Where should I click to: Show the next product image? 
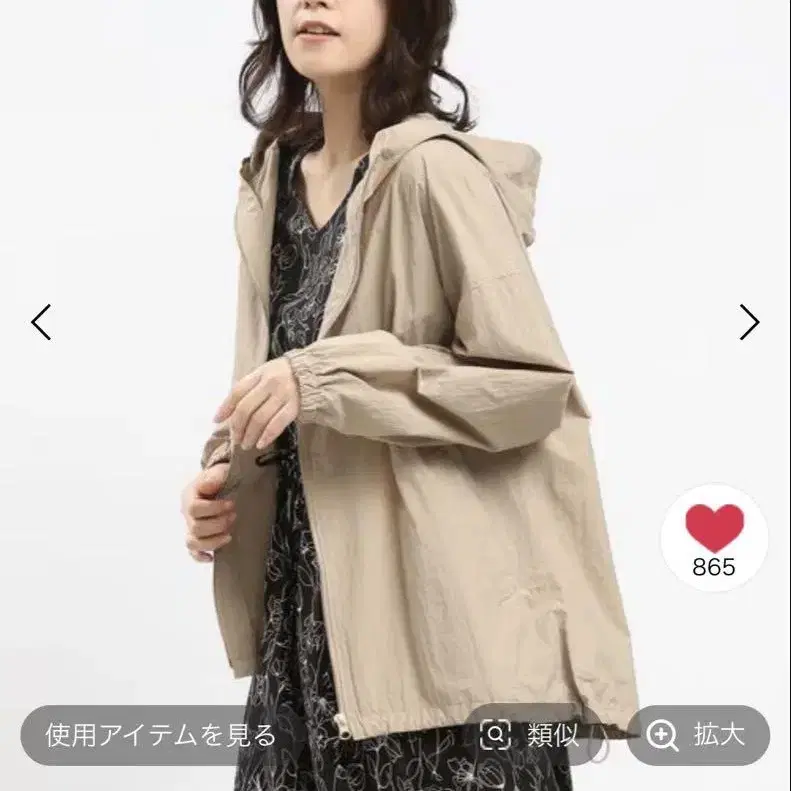[x=749, y=322]
